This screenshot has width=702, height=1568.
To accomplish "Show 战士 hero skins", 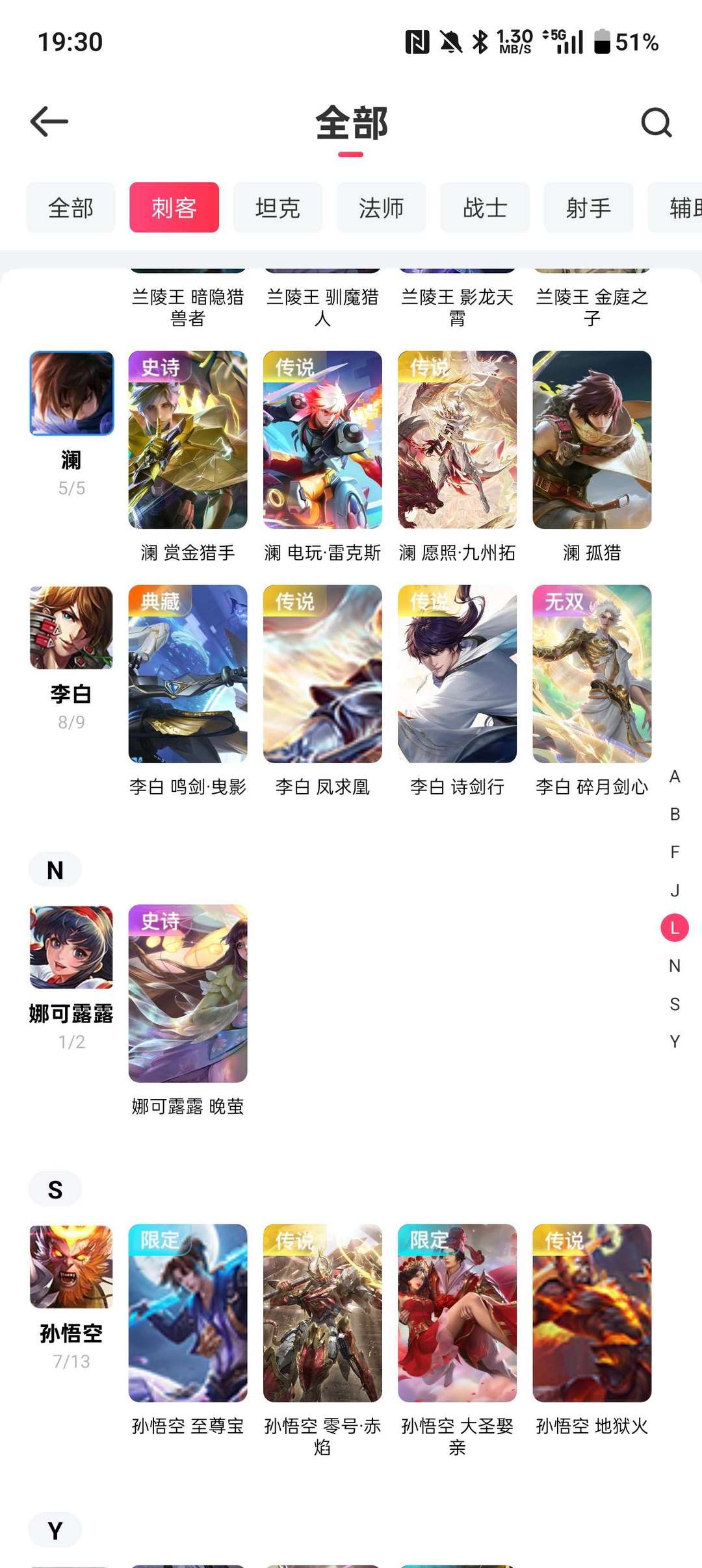I will (485, 208).
